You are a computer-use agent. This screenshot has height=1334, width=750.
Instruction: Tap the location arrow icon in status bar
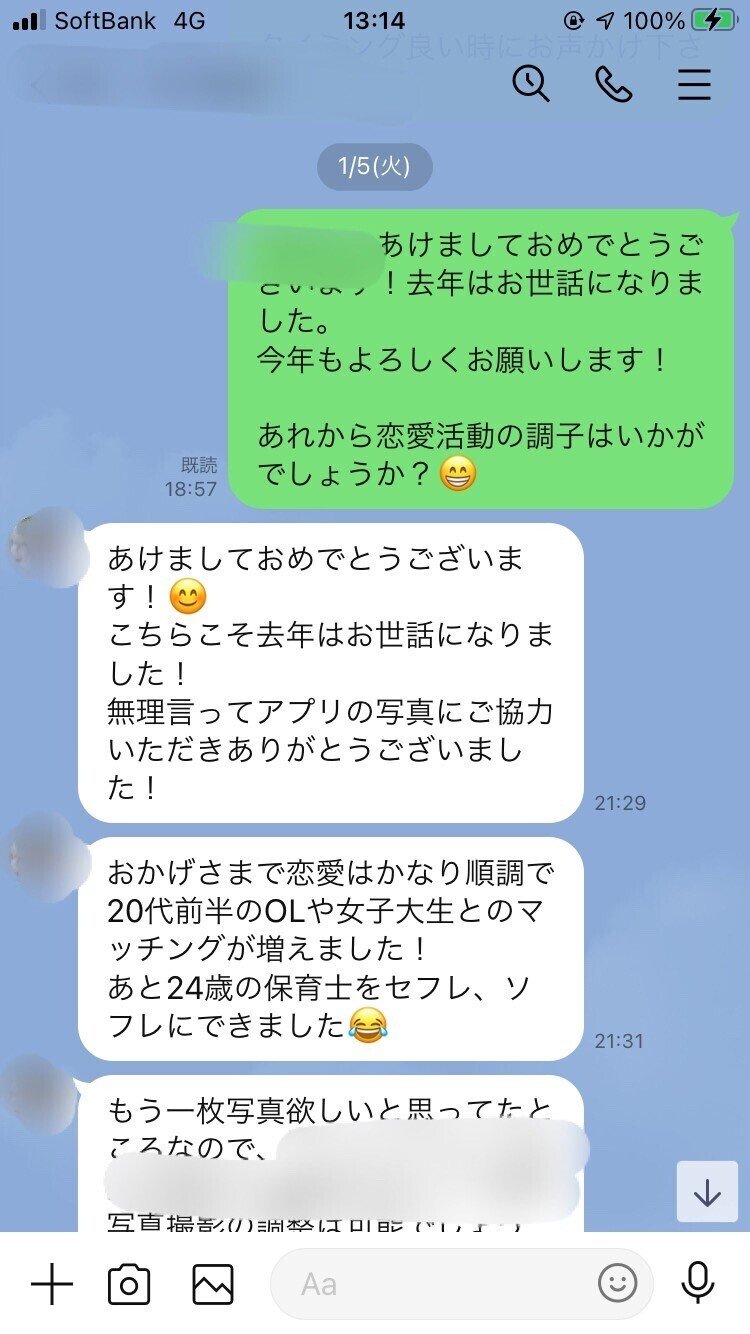608,18
